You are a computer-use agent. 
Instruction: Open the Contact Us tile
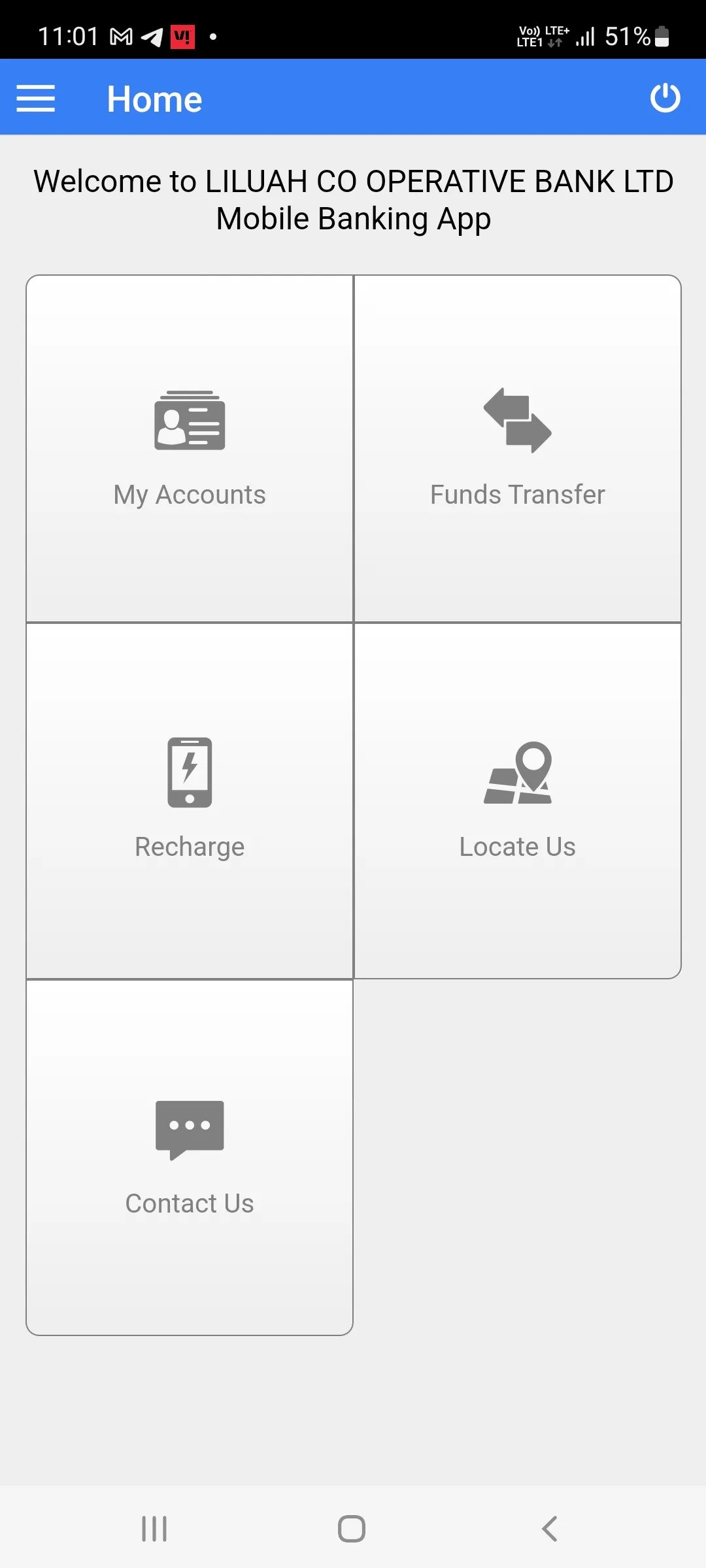point(190,1158)
